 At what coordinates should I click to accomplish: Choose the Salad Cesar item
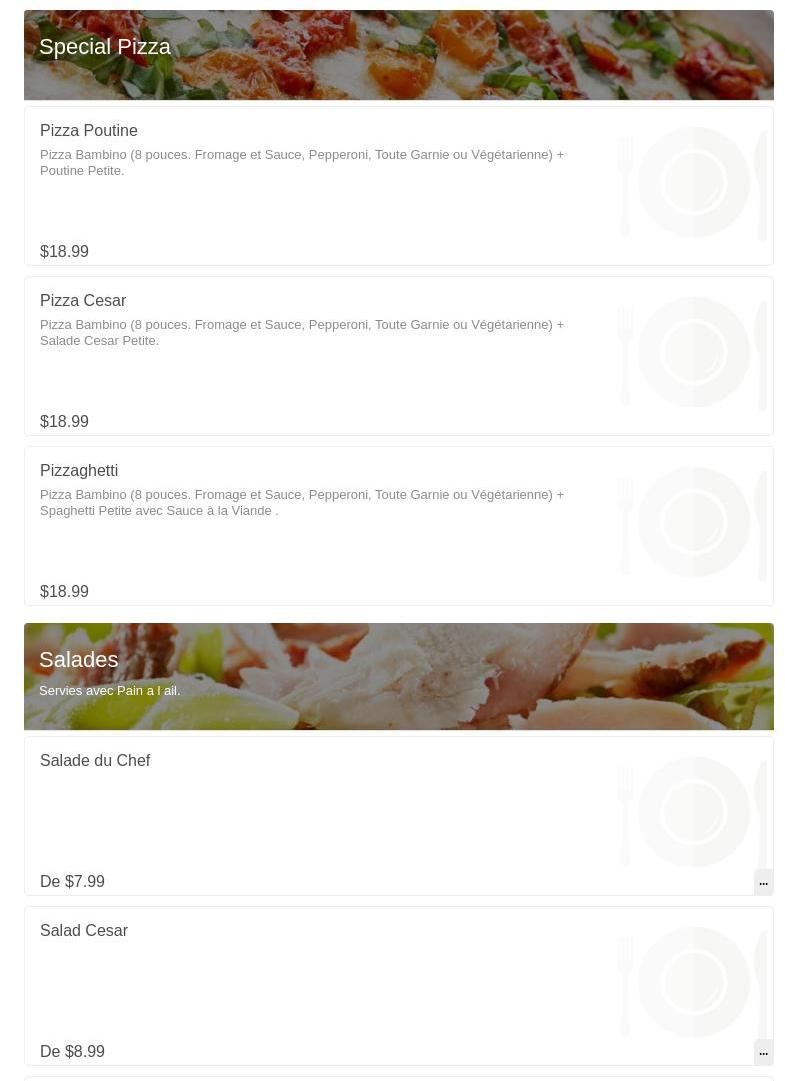click(84, 931)
